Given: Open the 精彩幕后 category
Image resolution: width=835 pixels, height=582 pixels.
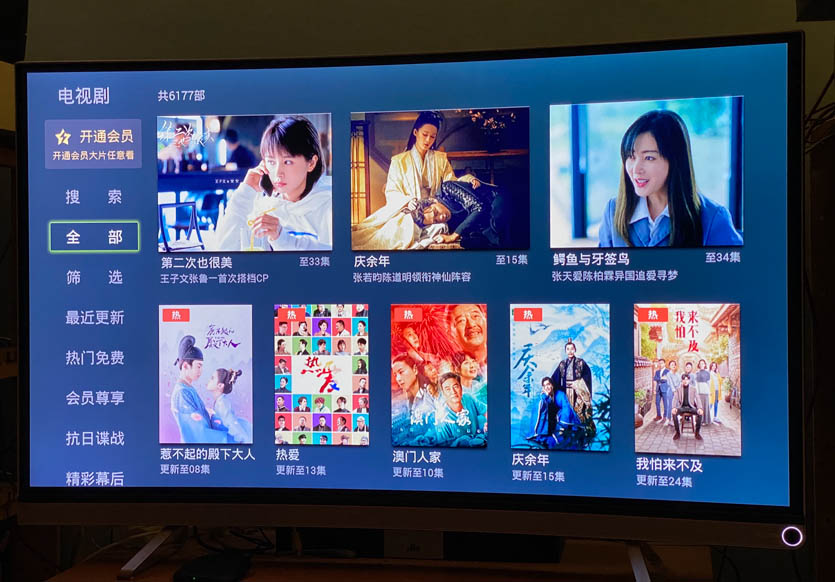Looking at the screenshot, I should 95,478.
